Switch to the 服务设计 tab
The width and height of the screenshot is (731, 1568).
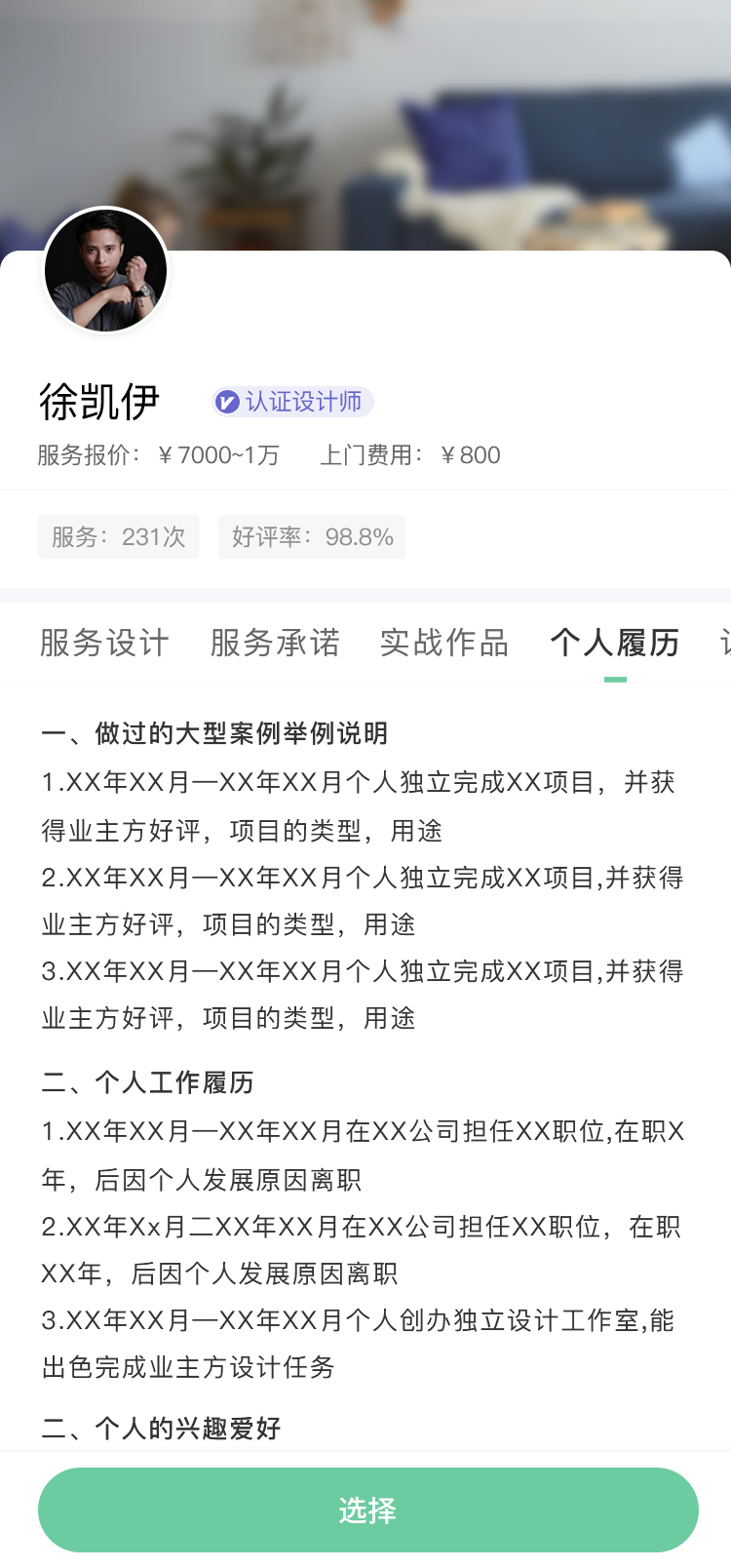point(104,643)
